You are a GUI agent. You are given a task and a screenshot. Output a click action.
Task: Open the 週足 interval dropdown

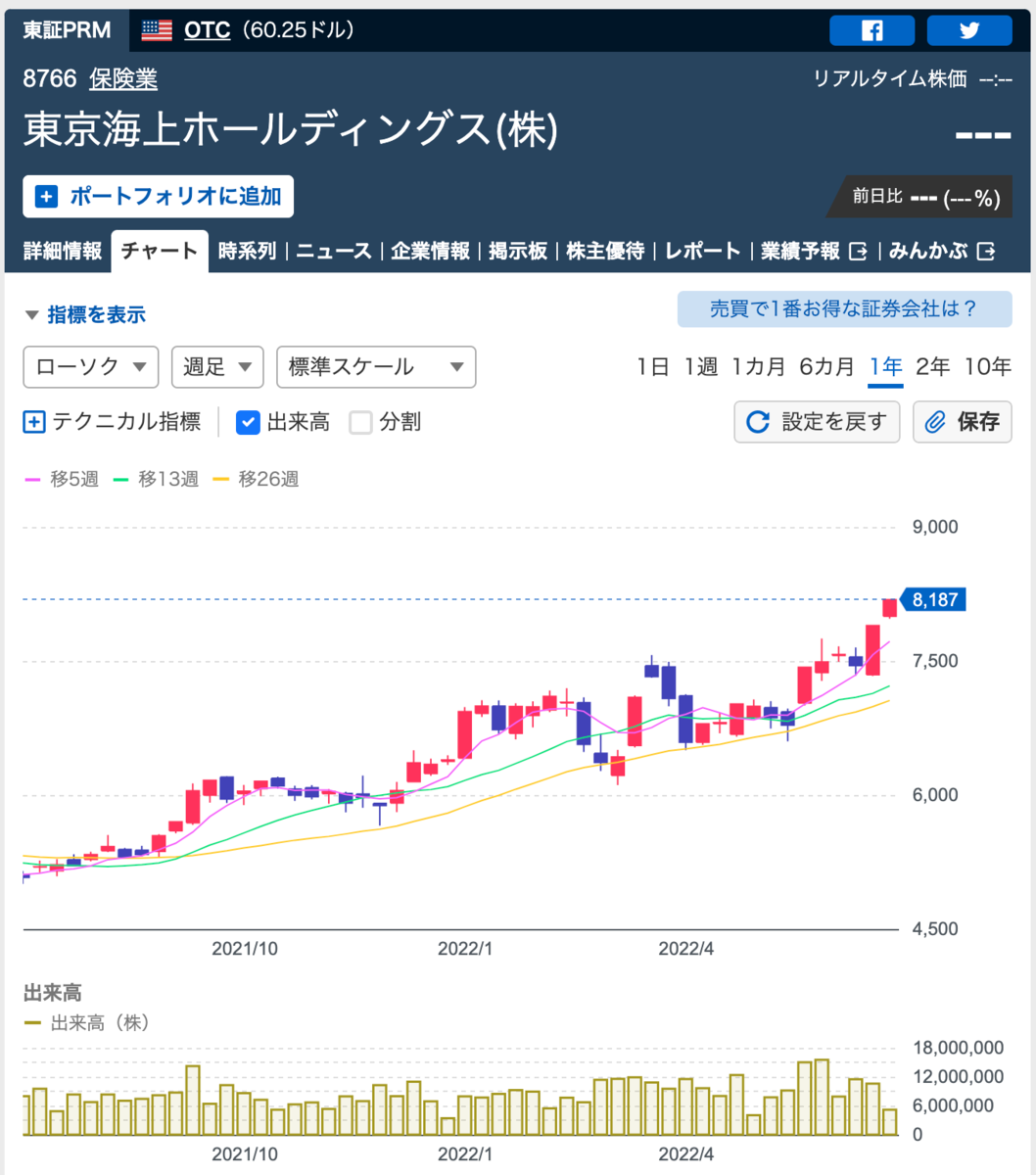[x=216, y=367]
